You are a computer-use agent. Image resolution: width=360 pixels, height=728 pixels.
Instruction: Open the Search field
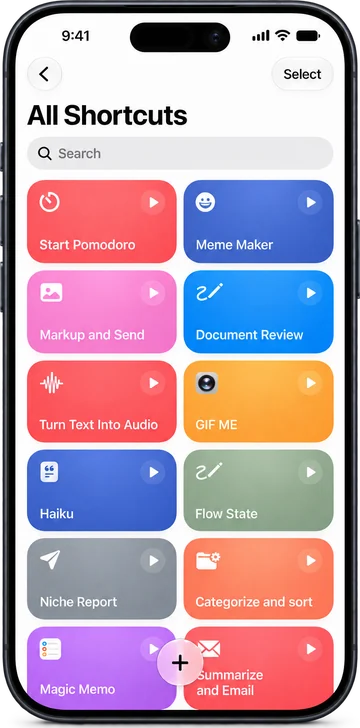[x=180, y=153]
